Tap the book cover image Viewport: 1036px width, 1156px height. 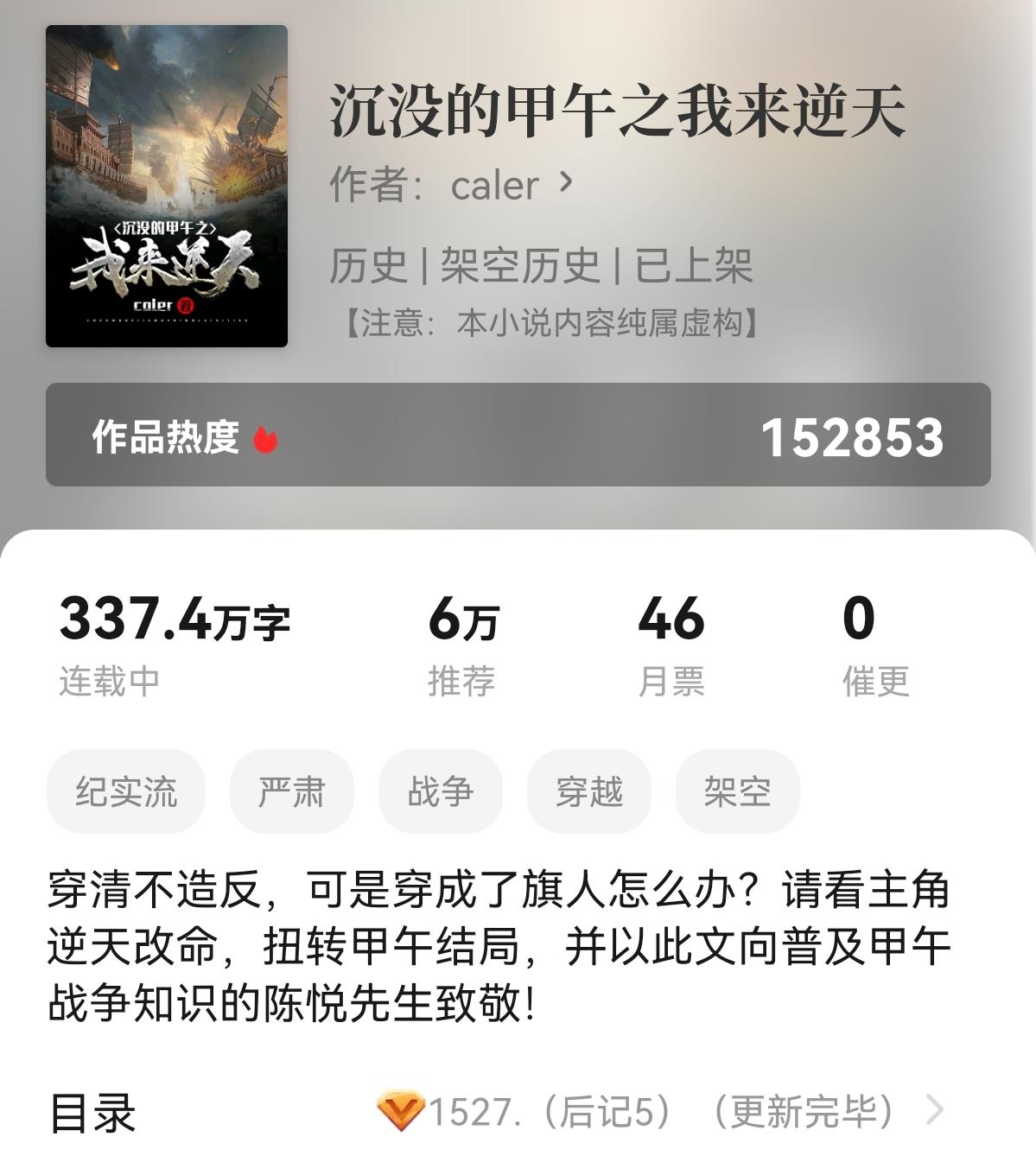point(167,186)
